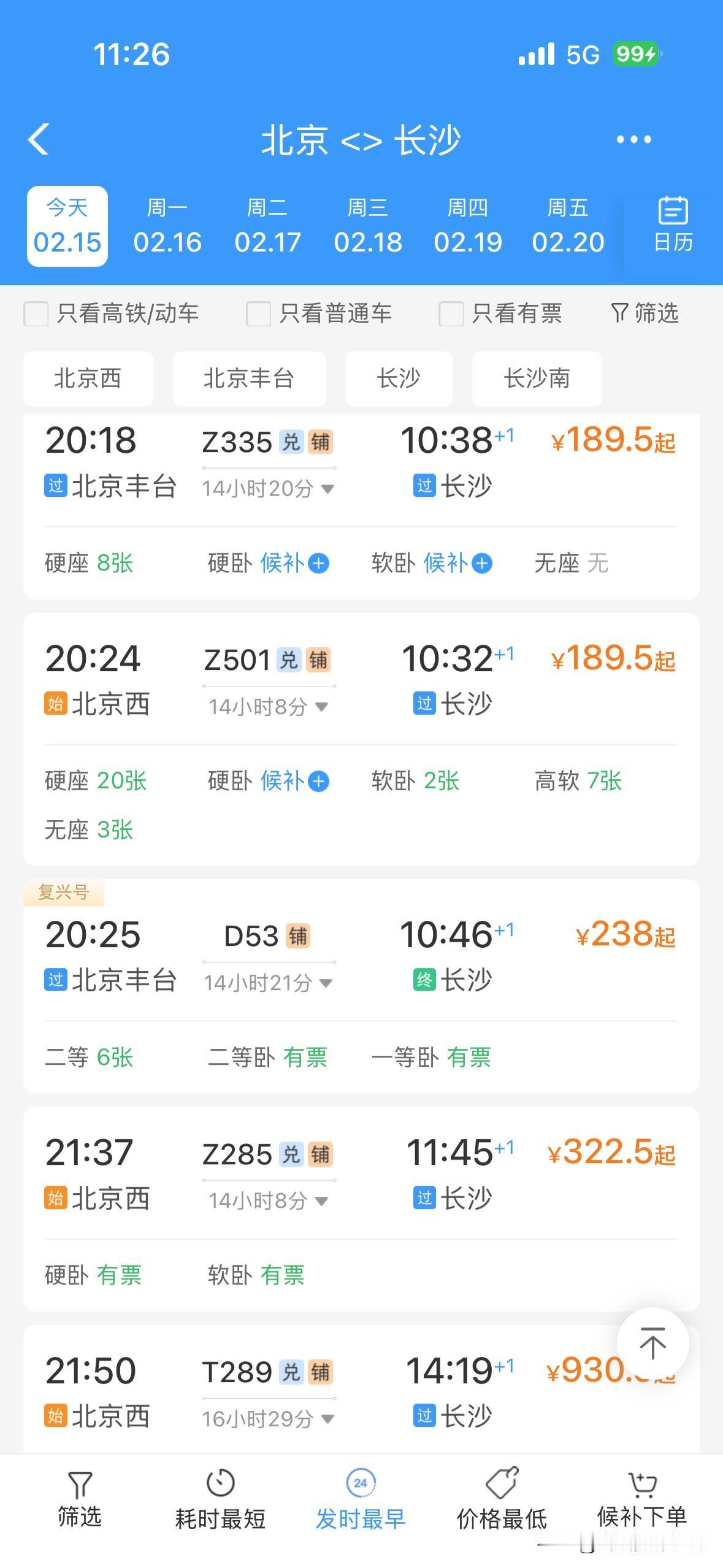Open the three-dot overflow menu
Screen dimensions: 723x1568
tap(633, 140)
